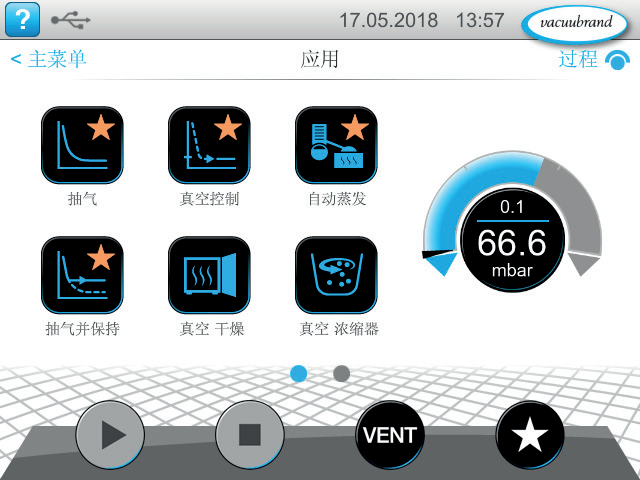Image resolution: width=640 pixels, height=480 pixels.
Task: Select the 自动蒸发 application
Action: (337, 147)
